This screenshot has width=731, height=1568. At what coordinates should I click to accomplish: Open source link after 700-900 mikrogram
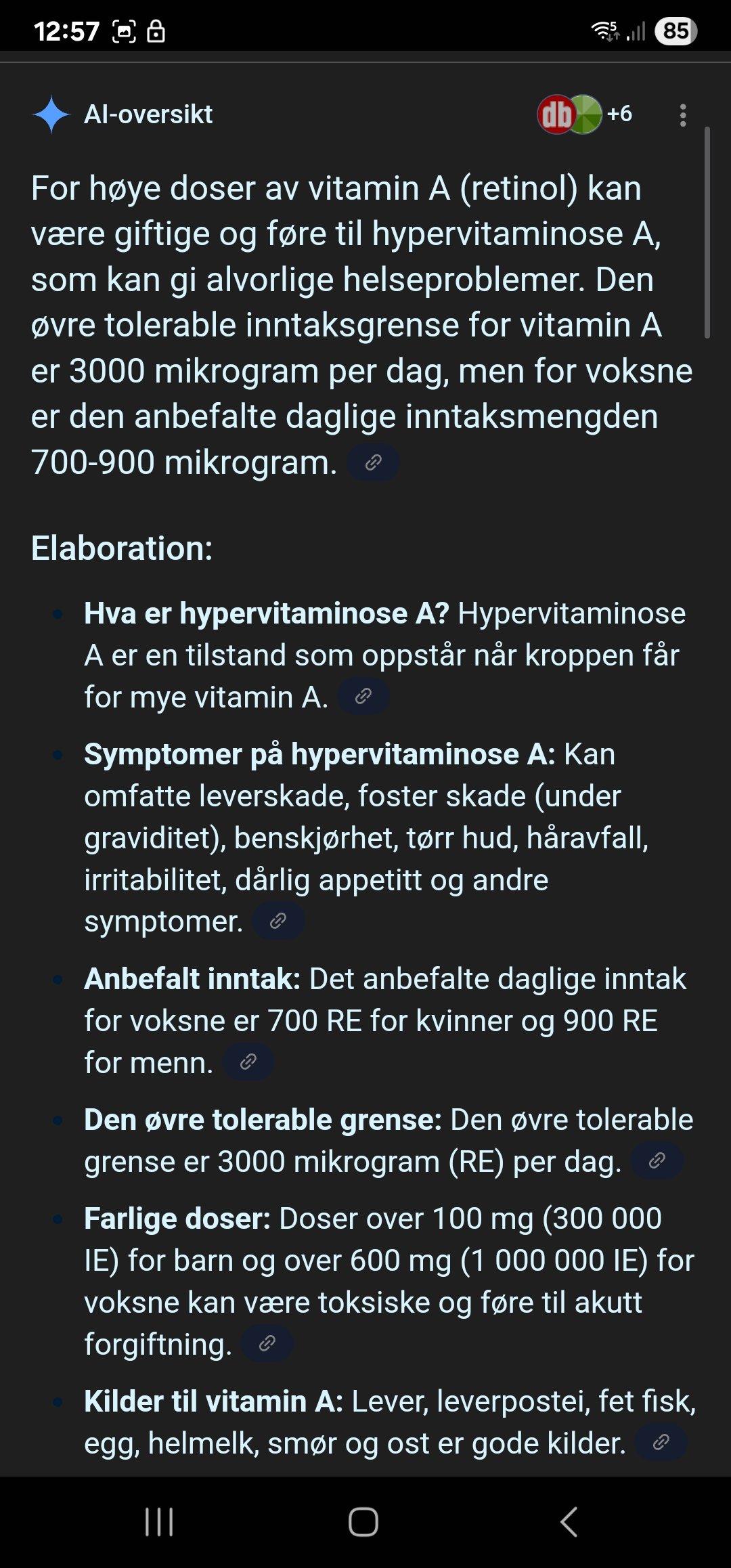click(373, 462)
